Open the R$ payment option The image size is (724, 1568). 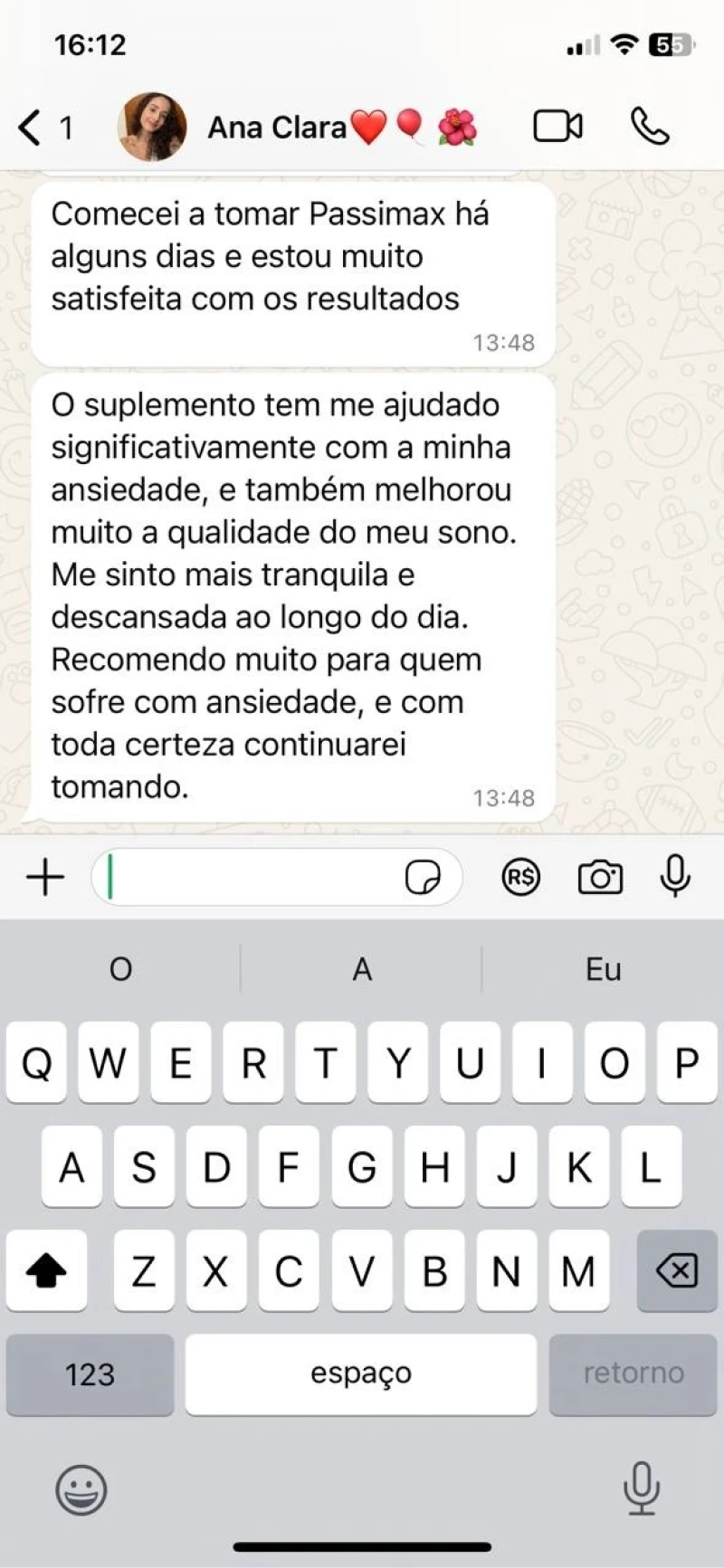[x=521, y=877]
